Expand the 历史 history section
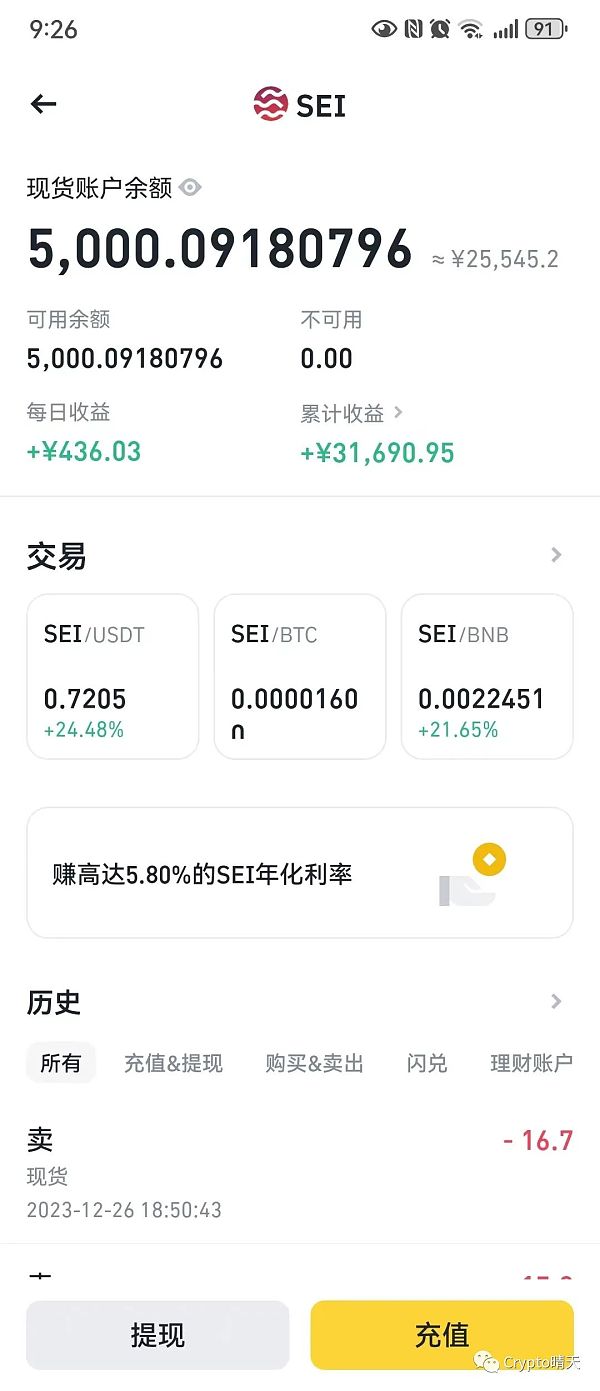This screenshot has height=1391, width=600. (x=556, y=1002)
